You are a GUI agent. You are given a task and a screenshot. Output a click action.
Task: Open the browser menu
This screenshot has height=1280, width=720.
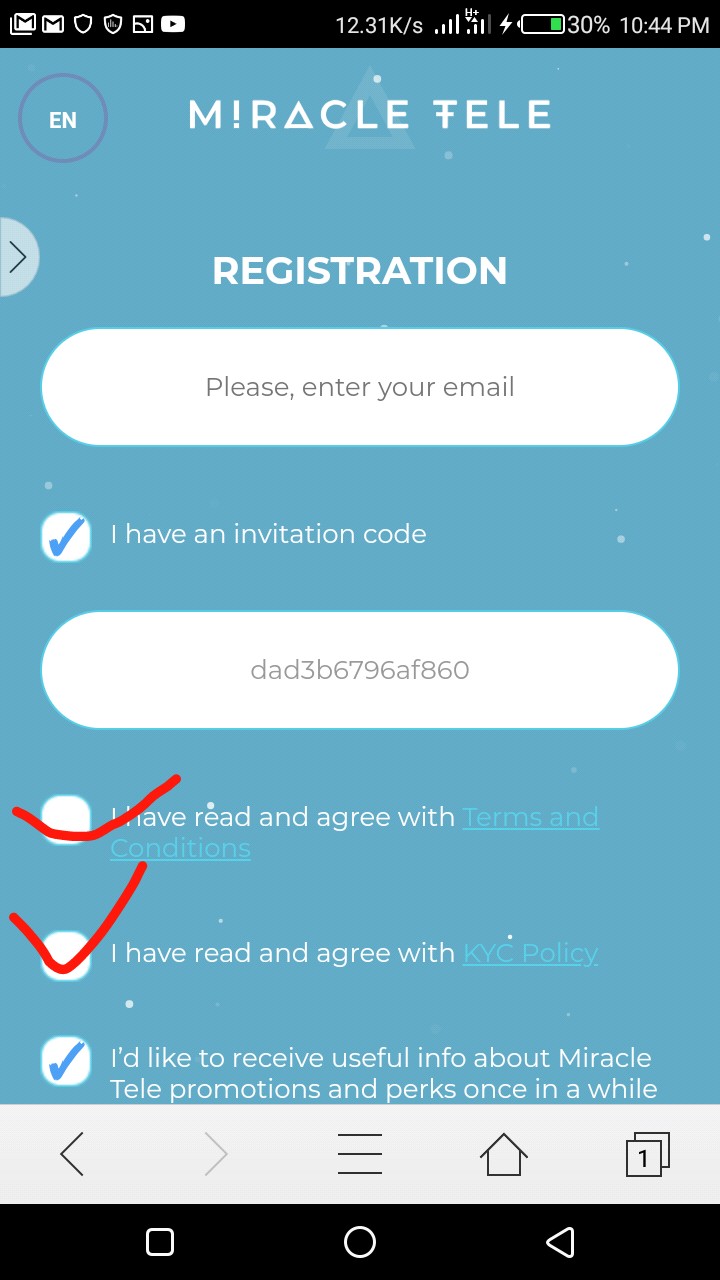point(360,1155)
